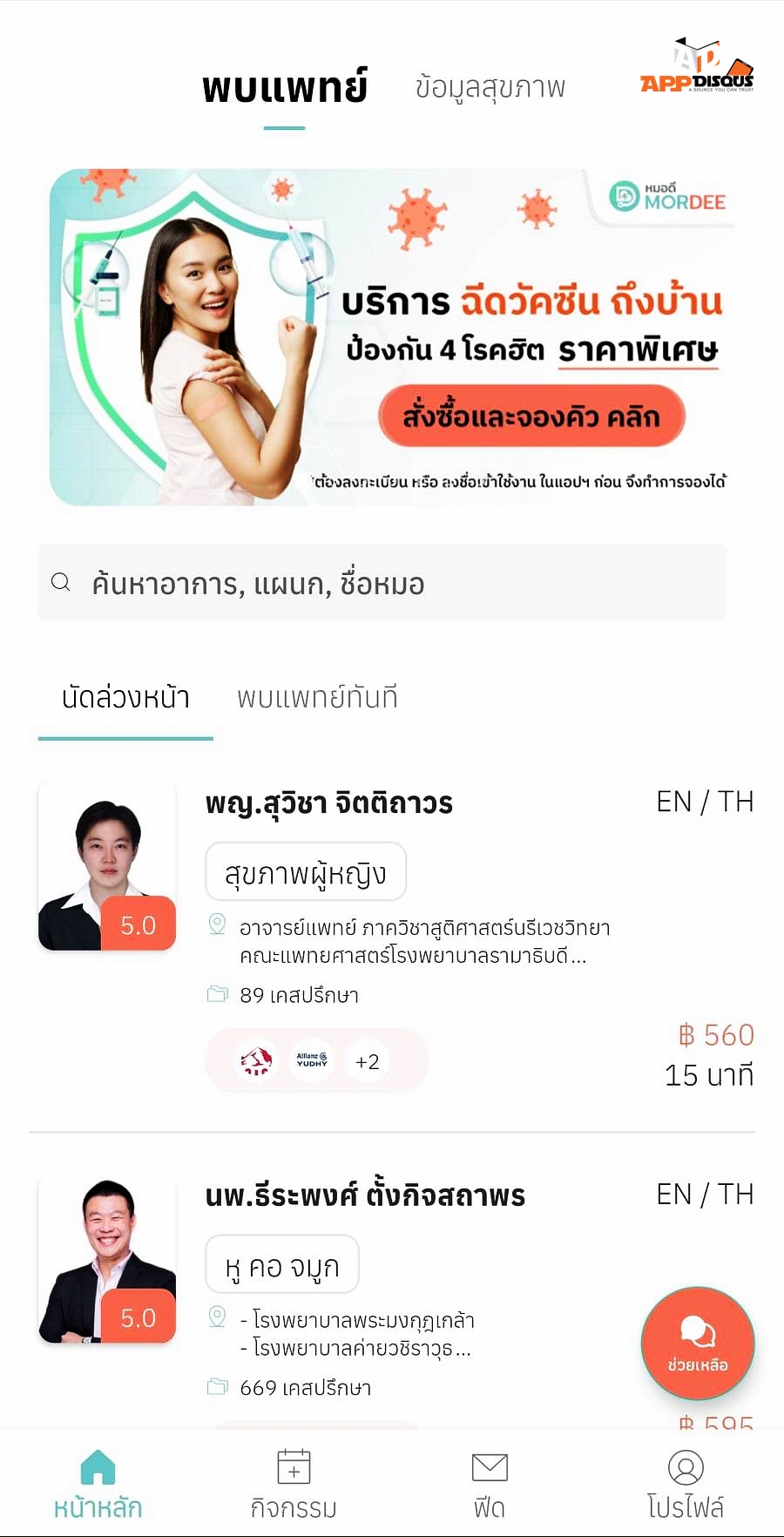Open the กิจกรรม tab

(294, 1483)
